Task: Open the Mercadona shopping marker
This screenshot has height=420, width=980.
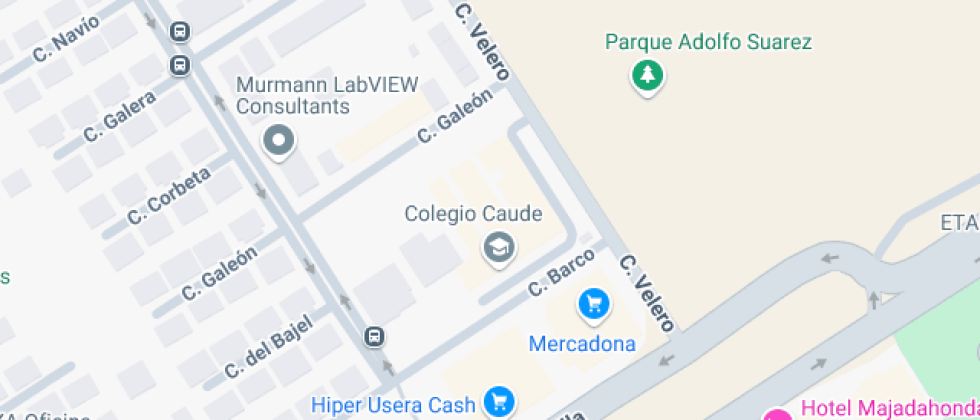Action: (595, 303)
